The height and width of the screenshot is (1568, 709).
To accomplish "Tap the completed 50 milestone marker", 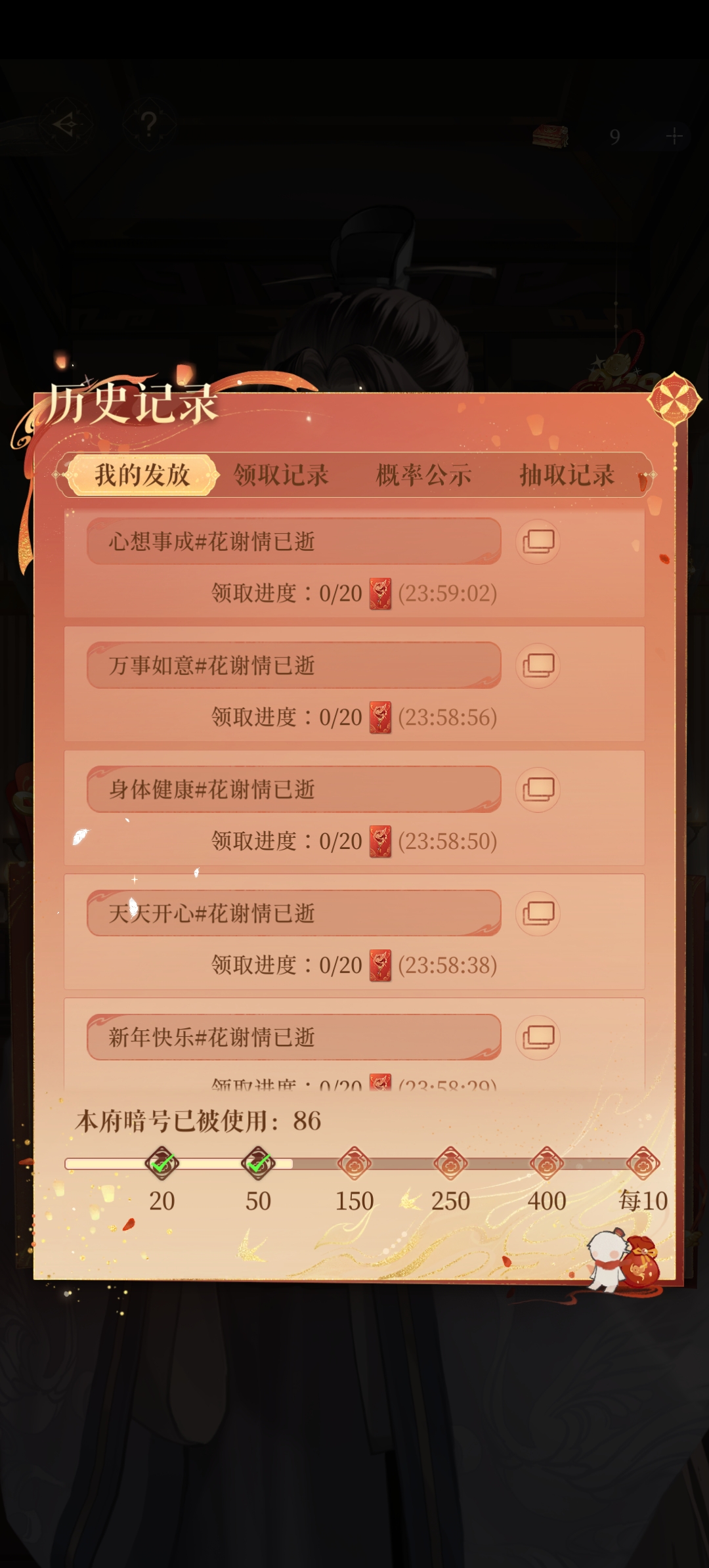I will click(x=258, y=1164).
